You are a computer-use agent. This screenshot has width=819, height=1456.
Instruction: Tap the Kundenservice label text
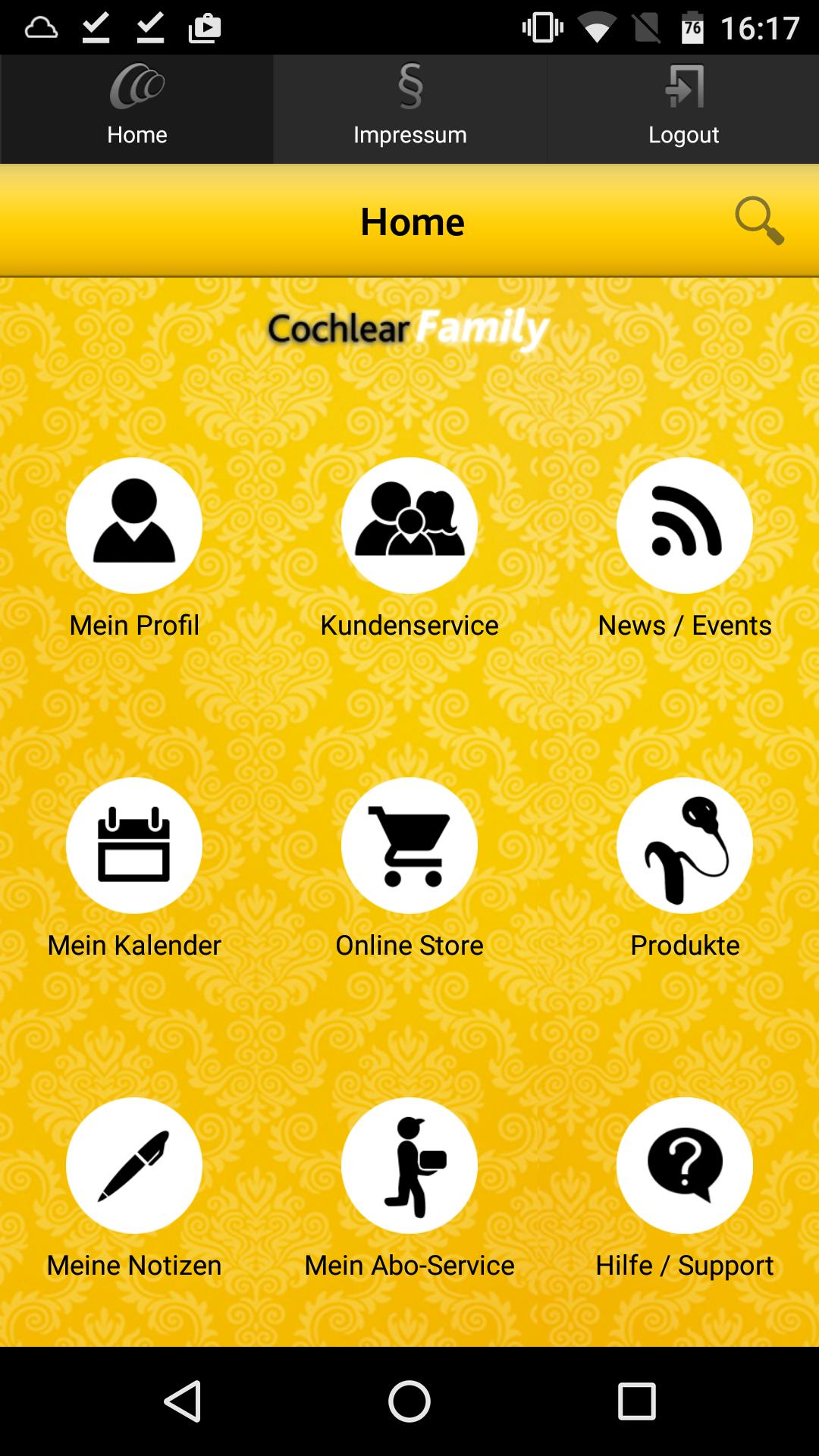point(409,625)
